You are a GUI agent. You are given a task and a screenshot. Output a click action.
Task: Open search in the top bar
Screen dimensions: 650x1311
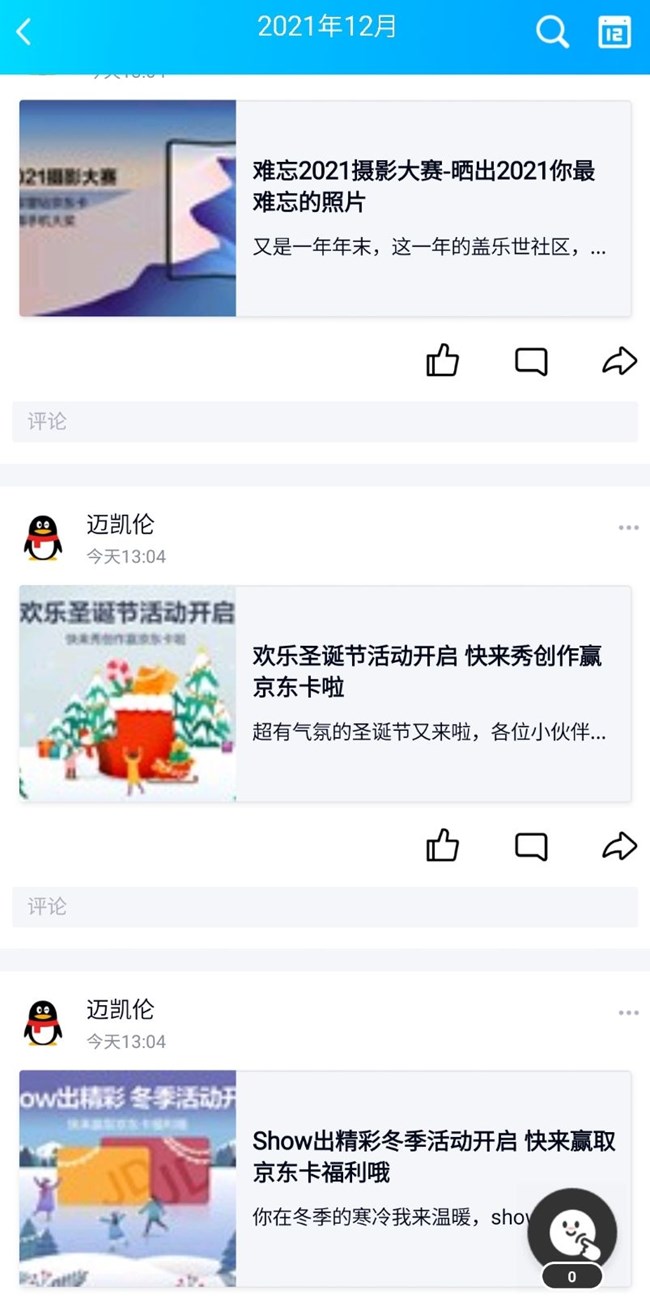(552, 32)
